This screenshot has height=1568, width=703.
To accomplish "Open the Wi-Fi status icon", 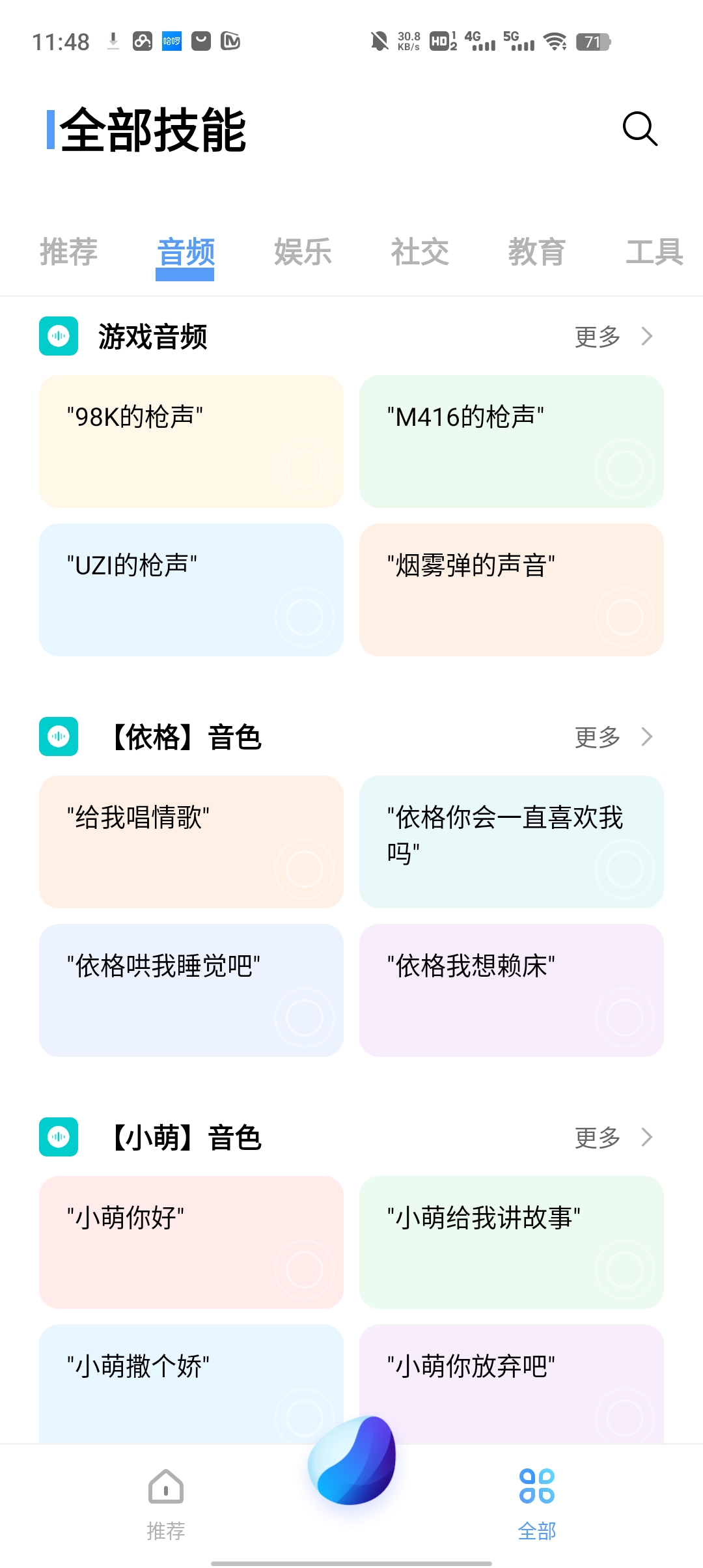I will click(553, 42).
